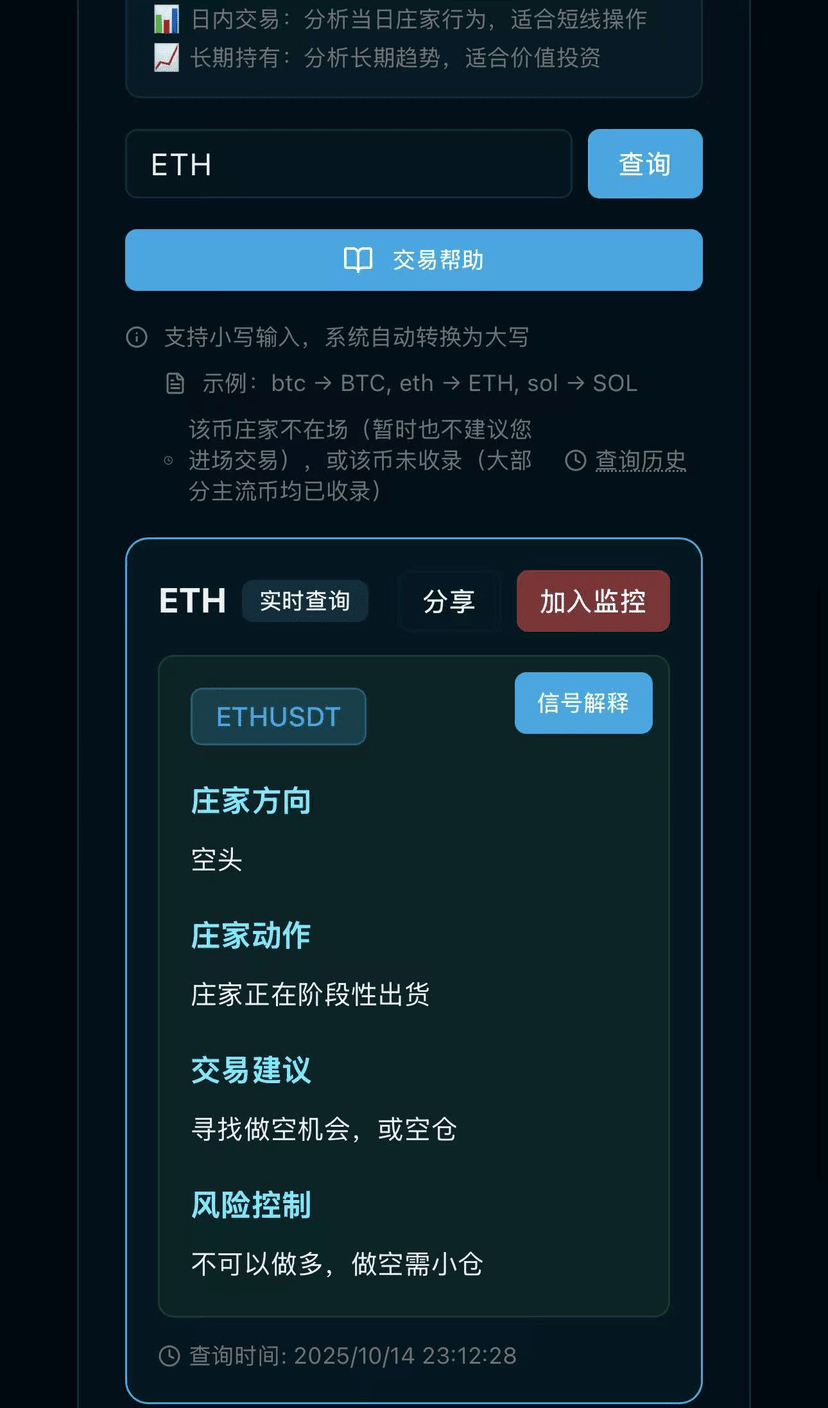
Task: Open 交易帮助 trading help
Action: (414, 260)
